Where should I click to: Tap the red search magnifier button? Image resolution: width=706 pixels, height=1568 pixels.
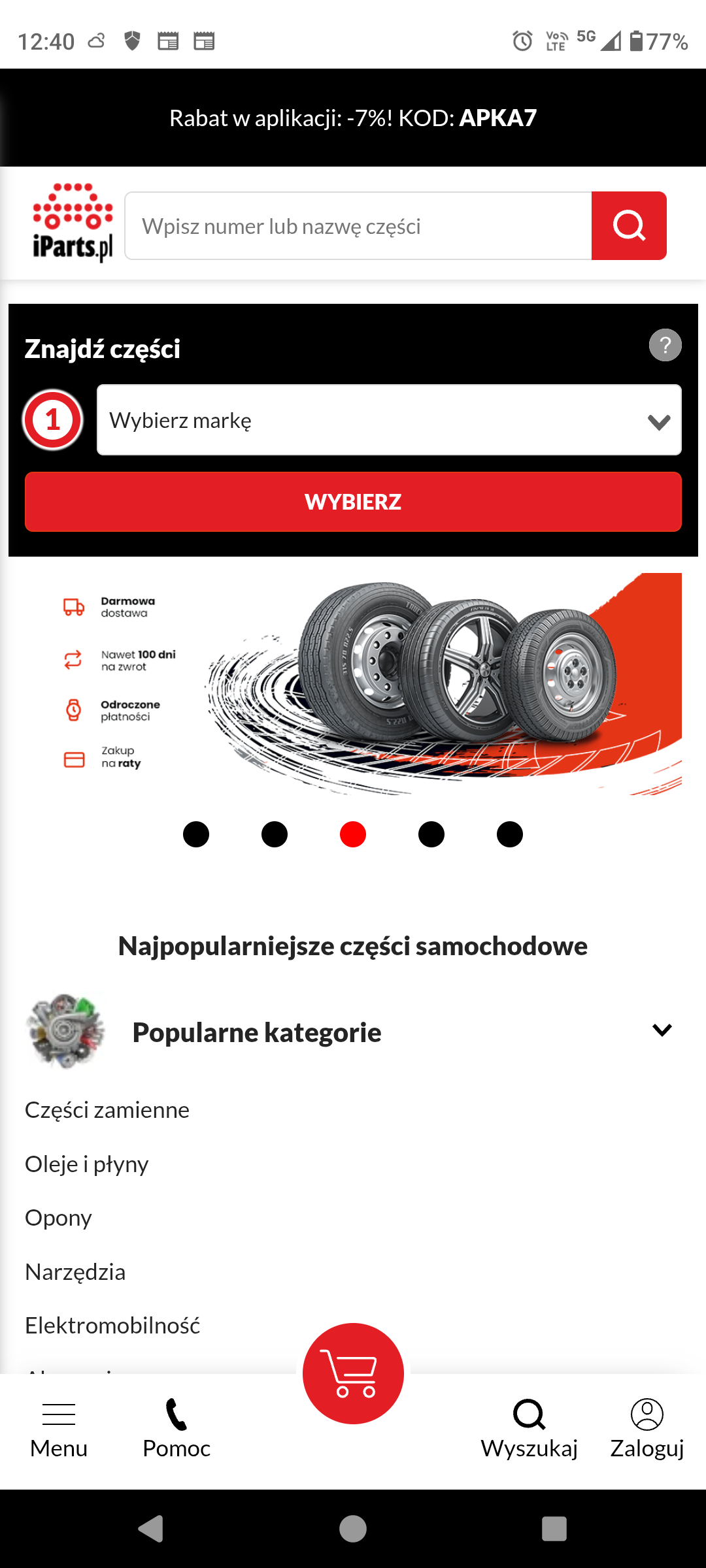click(x=628, y=226)
